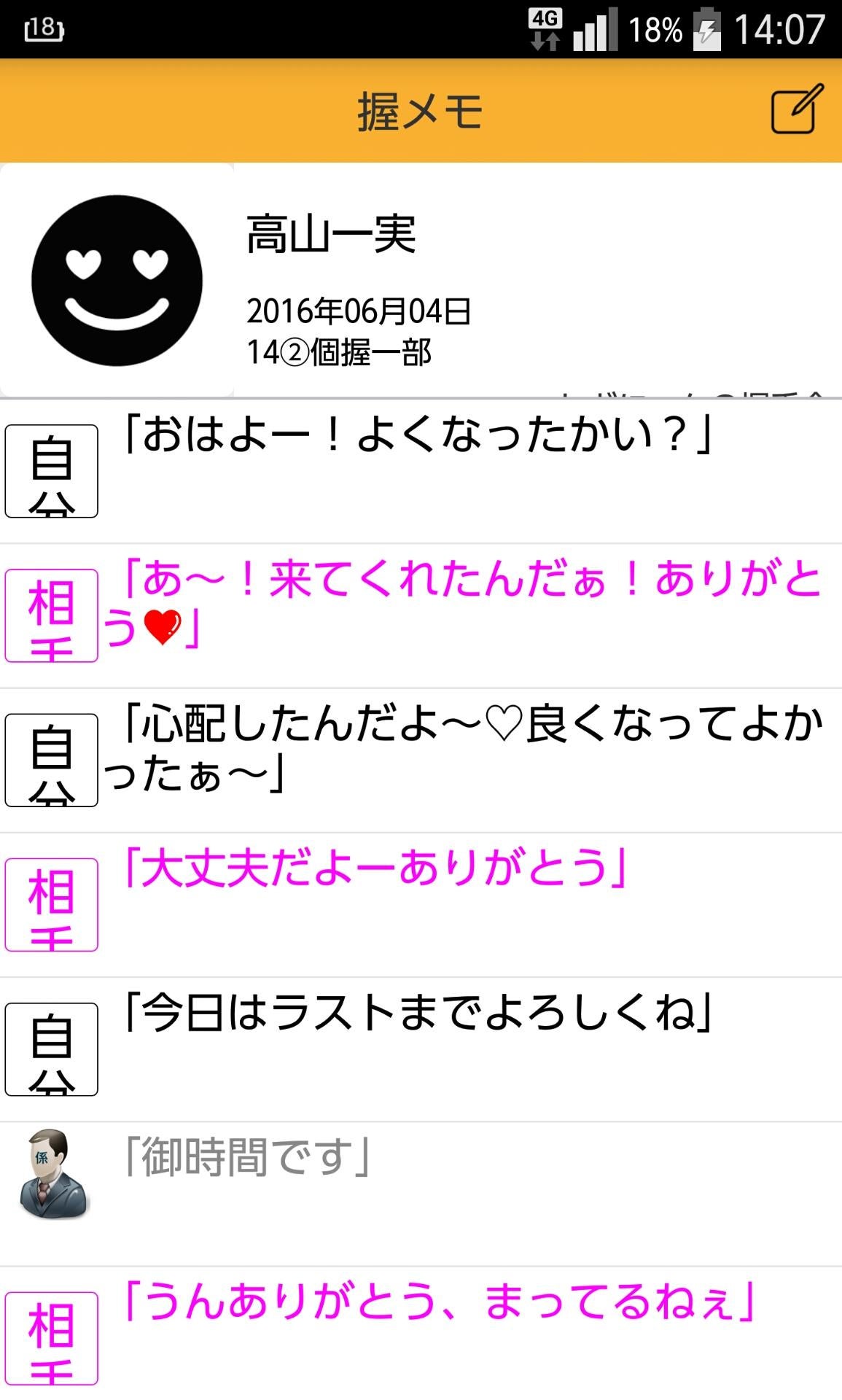Select the pink line 「大丈夫だよーありがとう」

pyautogui.click(x=375, y=868)
